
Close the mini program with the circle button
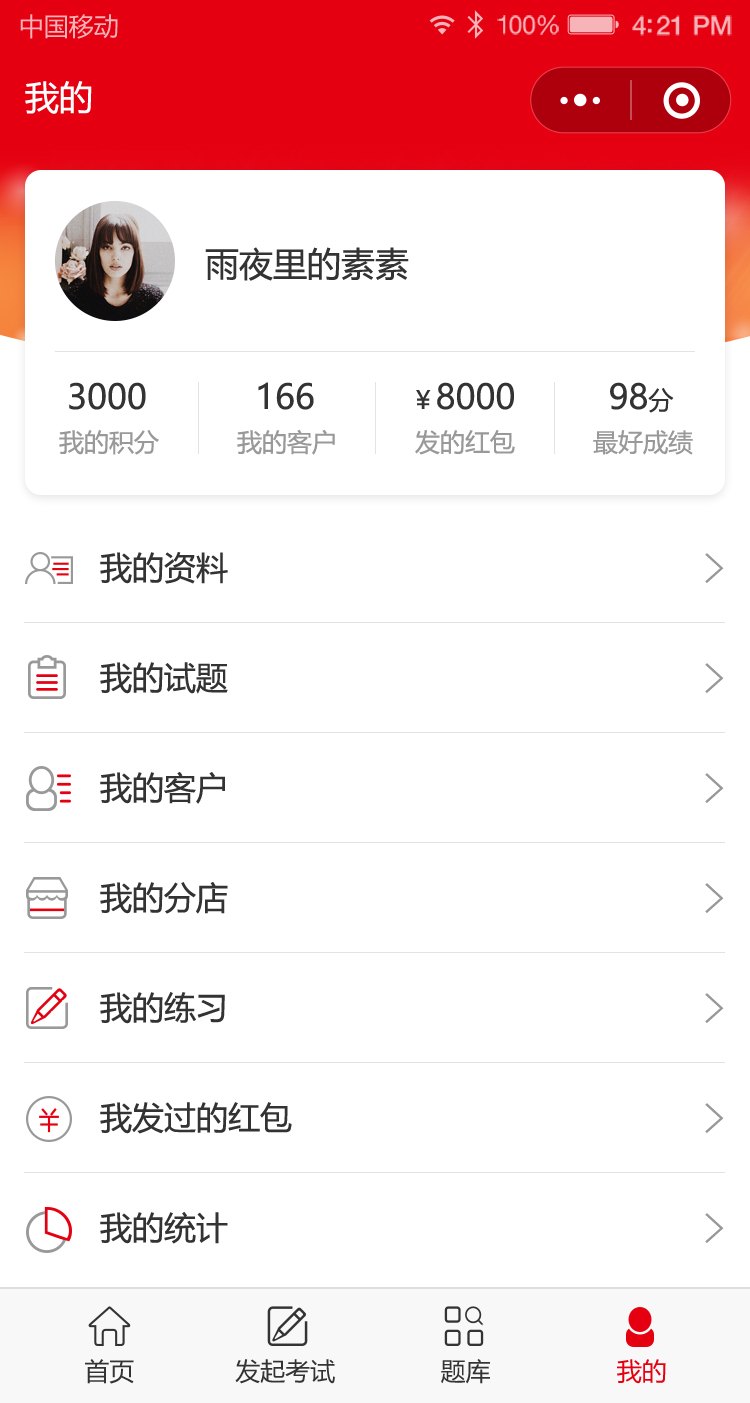(x=681, y=100)
